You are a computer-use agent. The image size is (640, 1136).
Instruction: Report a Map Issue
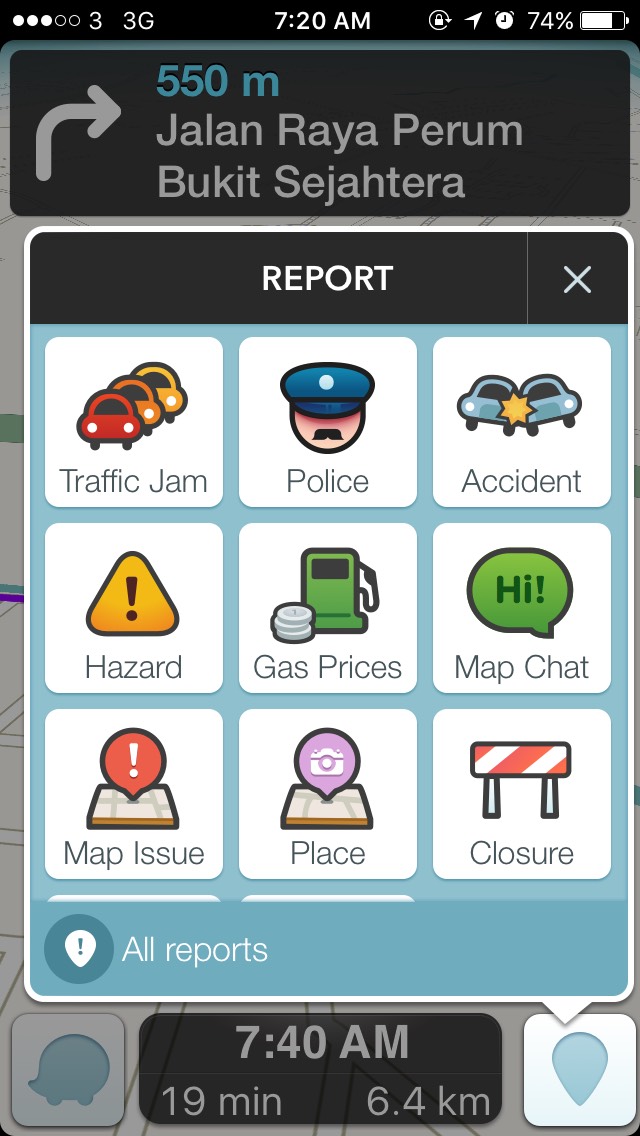134,794
